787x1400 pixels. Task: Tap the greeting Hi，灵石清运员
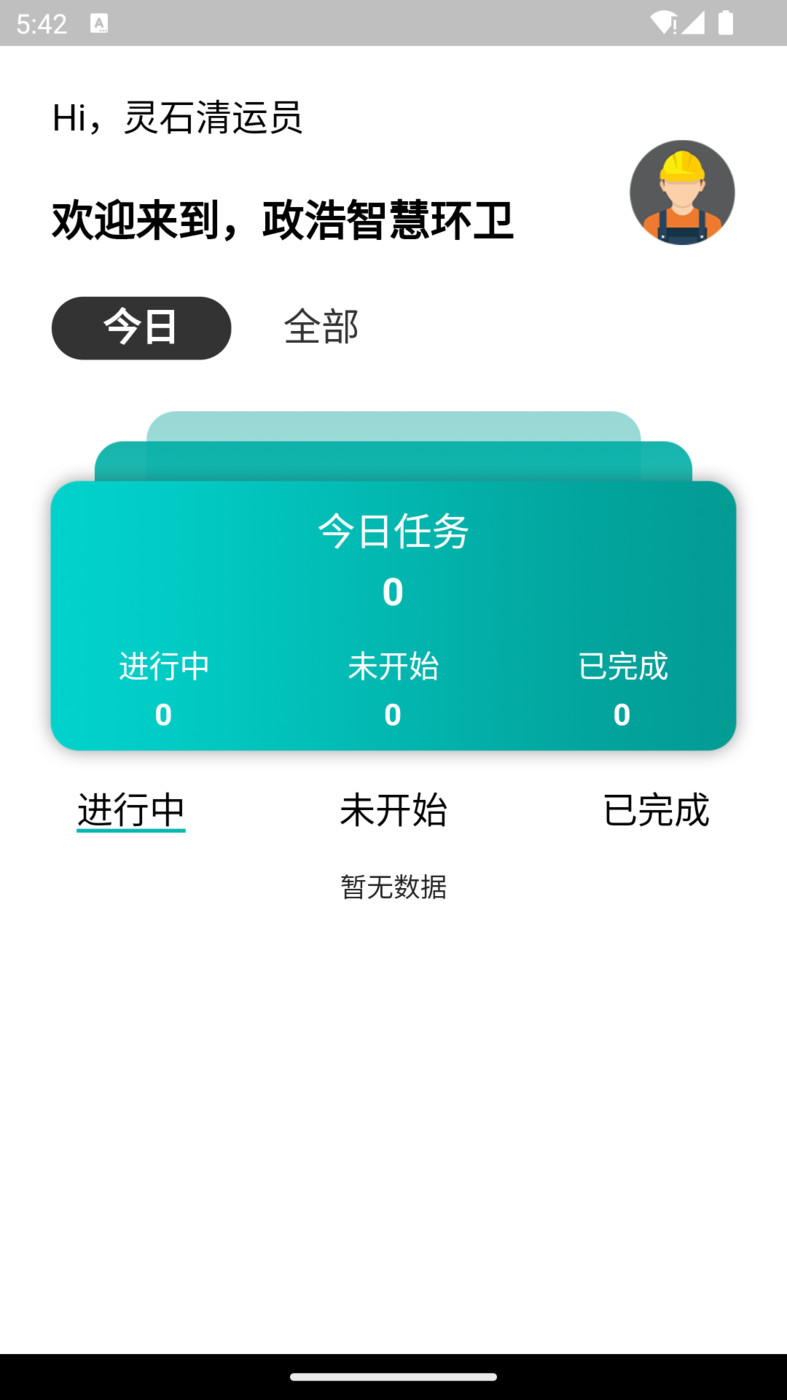(x=178, y=118)
